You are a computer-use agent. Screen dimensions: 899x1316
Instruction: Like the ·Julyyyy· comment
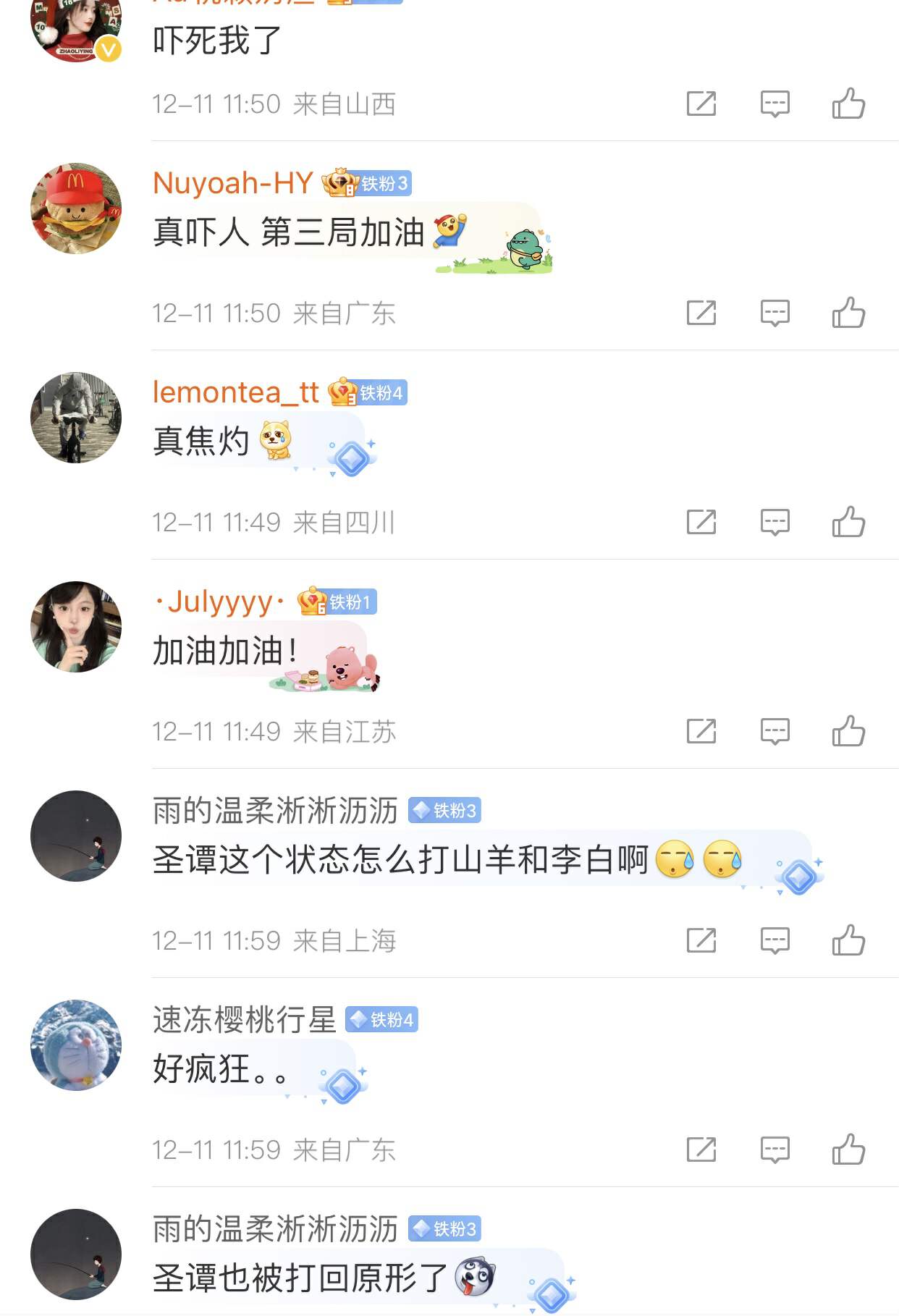pos(848,731)
